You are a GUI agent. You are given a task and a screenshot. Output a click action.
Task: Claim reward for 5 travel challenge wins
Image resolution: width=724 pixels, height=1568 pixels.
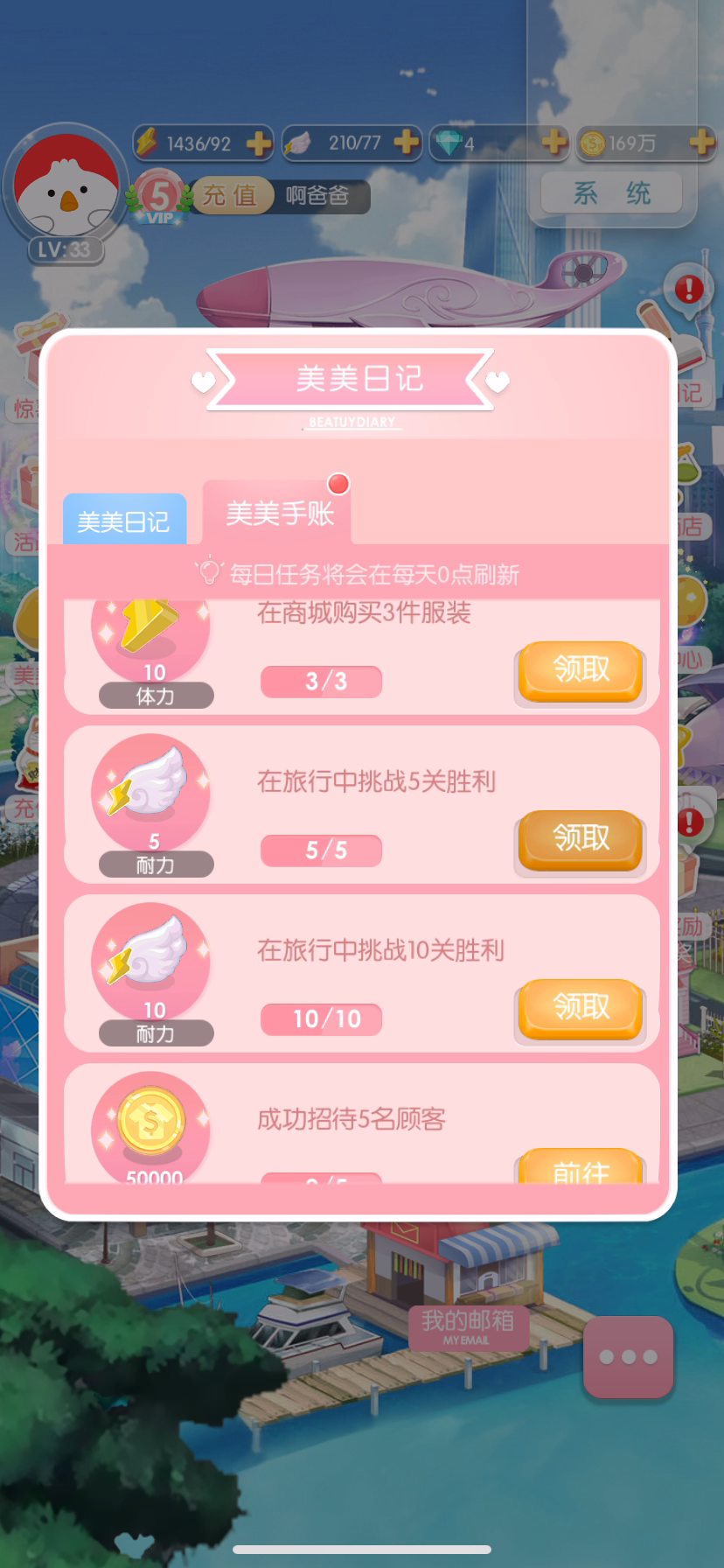(581, 840)
